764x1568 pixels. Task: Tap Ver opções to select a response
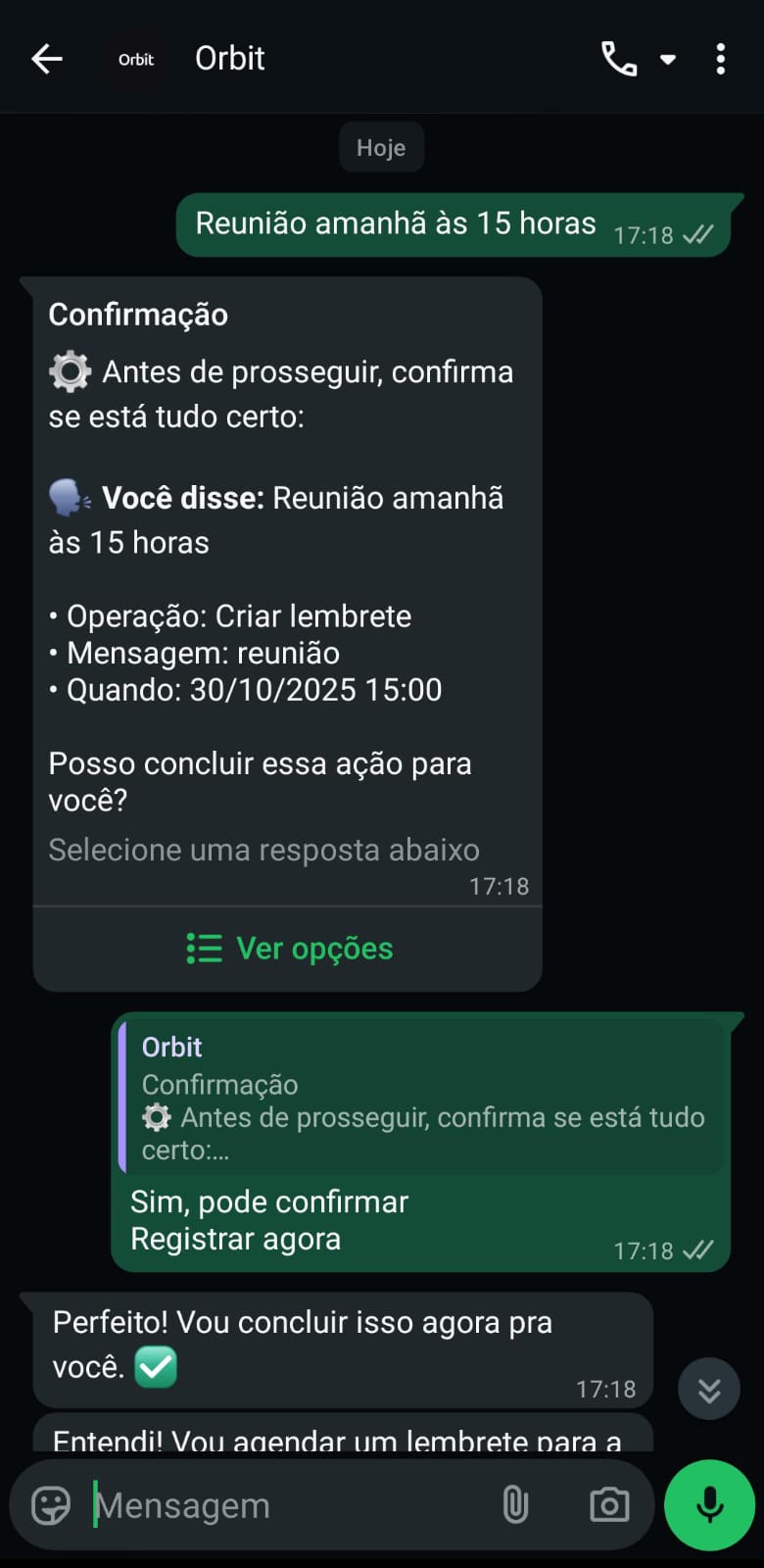tap(311, 948)
